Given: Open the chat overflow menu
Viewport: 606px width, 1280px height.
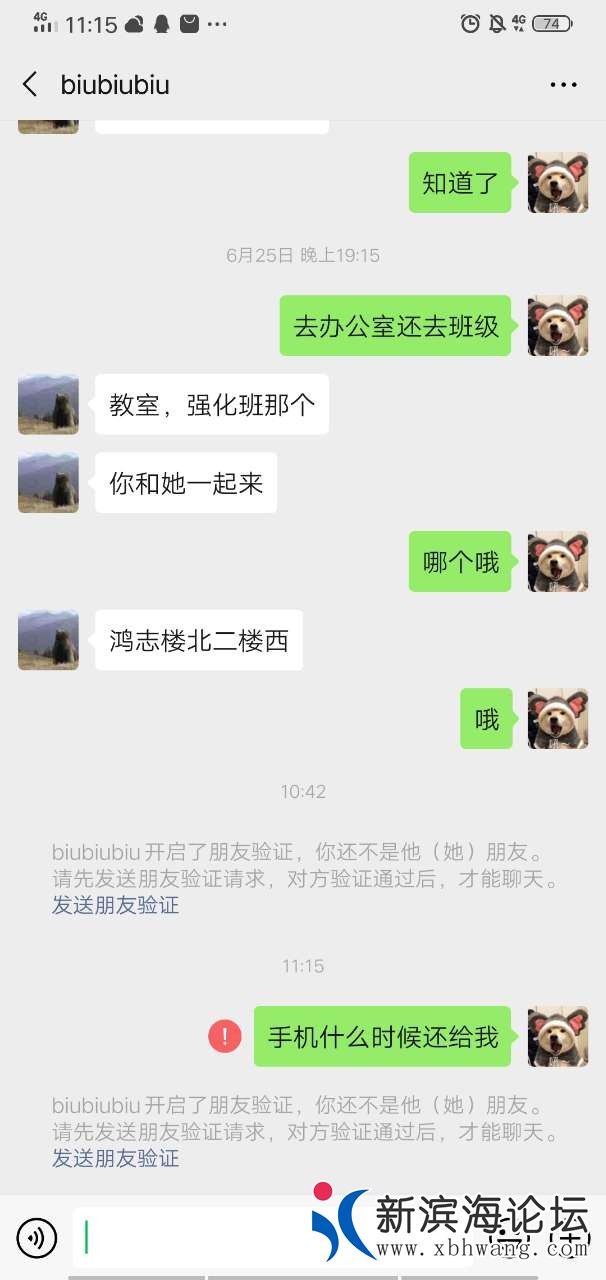Looking at the screenshot, I should coord(563,85).
